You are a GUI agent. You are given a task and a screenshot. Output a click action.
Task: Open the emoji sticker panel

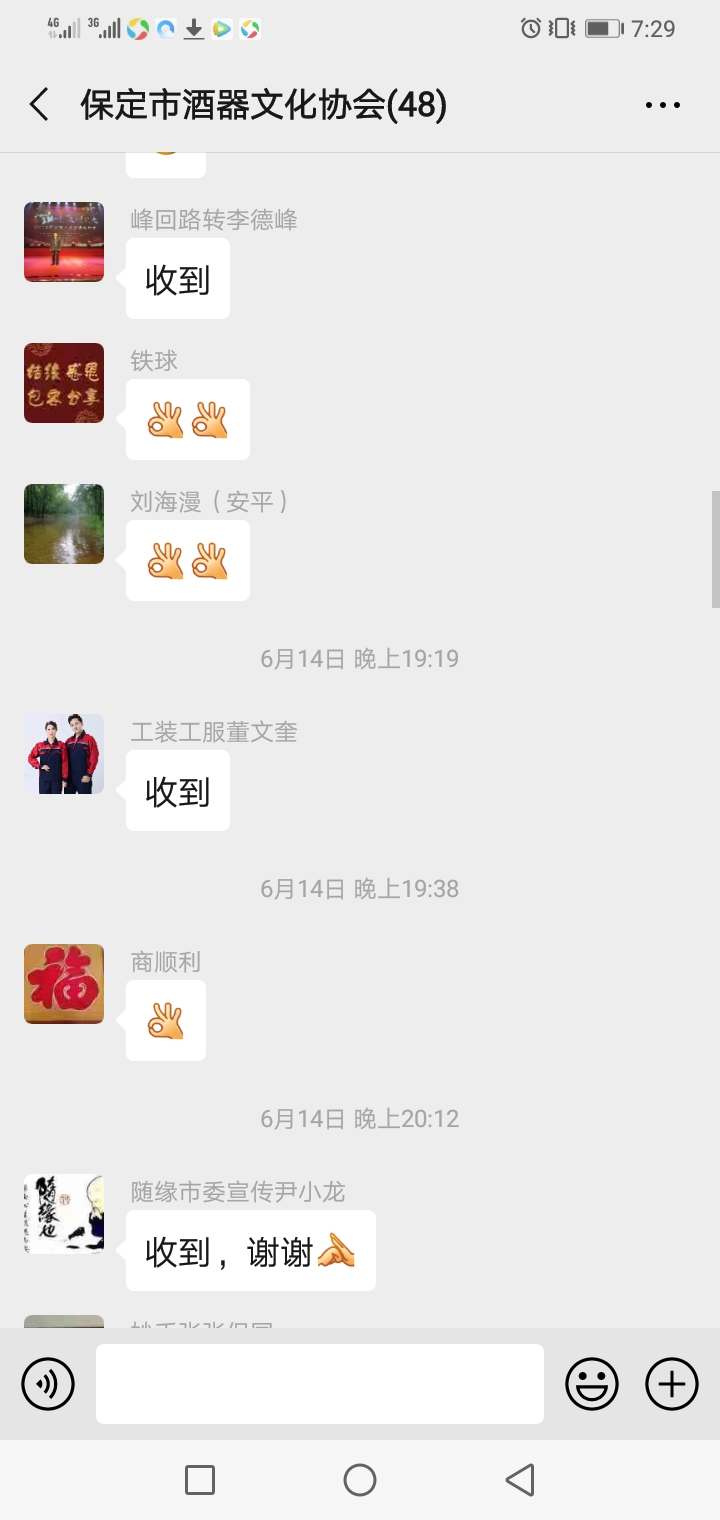click(592, 1384)
